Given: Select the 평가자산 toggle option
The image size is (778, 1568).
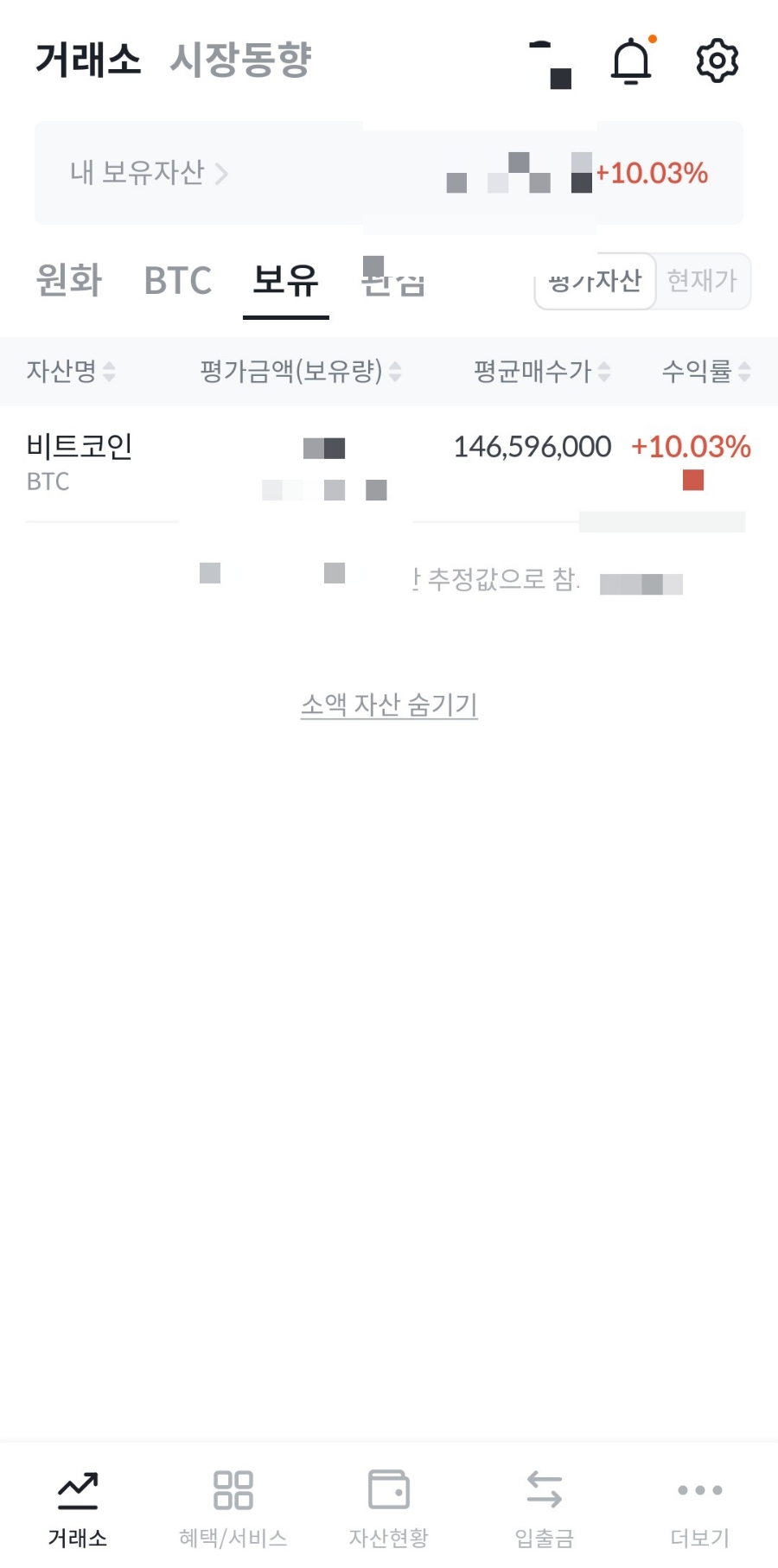Looking at the screenshot, I should coord(594,280).
